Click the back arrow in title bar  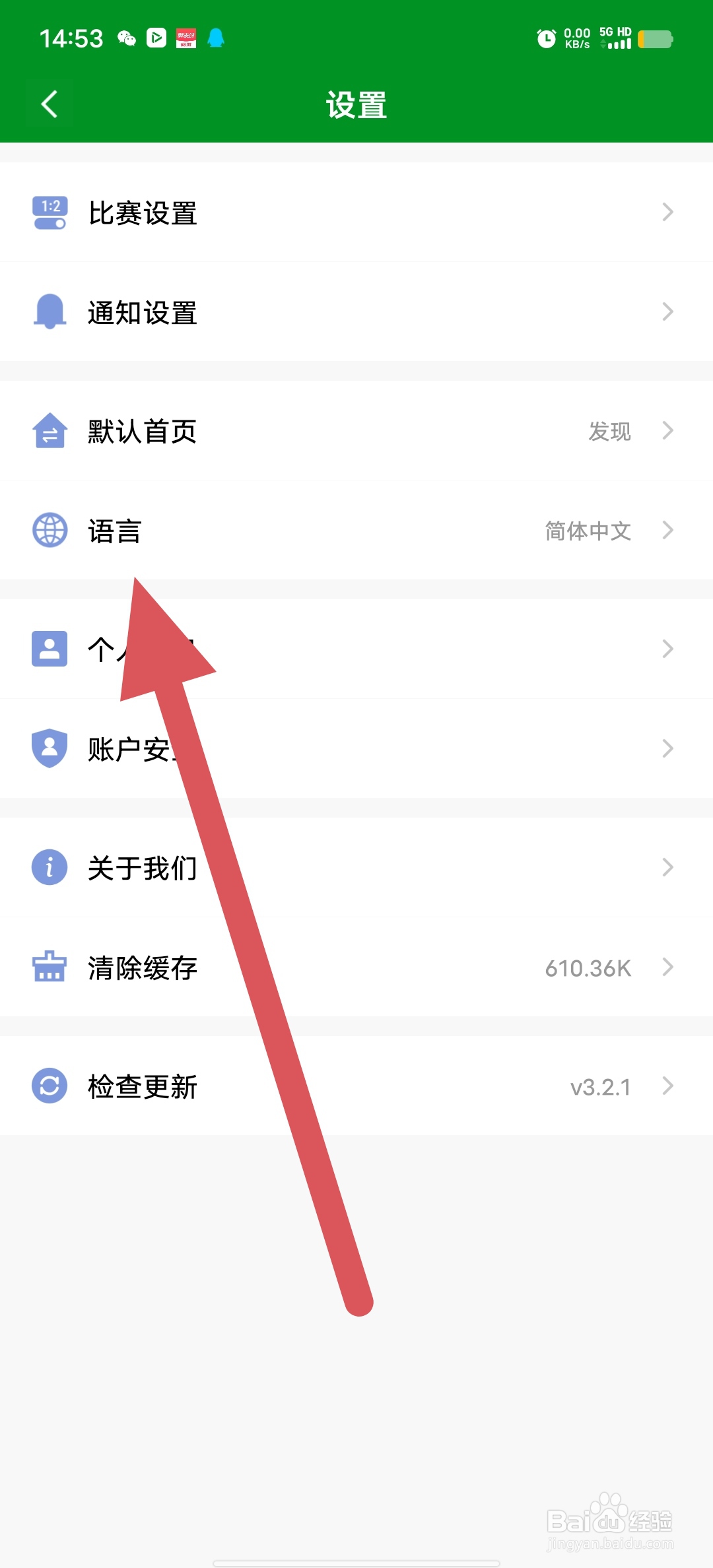click(50, 104)
